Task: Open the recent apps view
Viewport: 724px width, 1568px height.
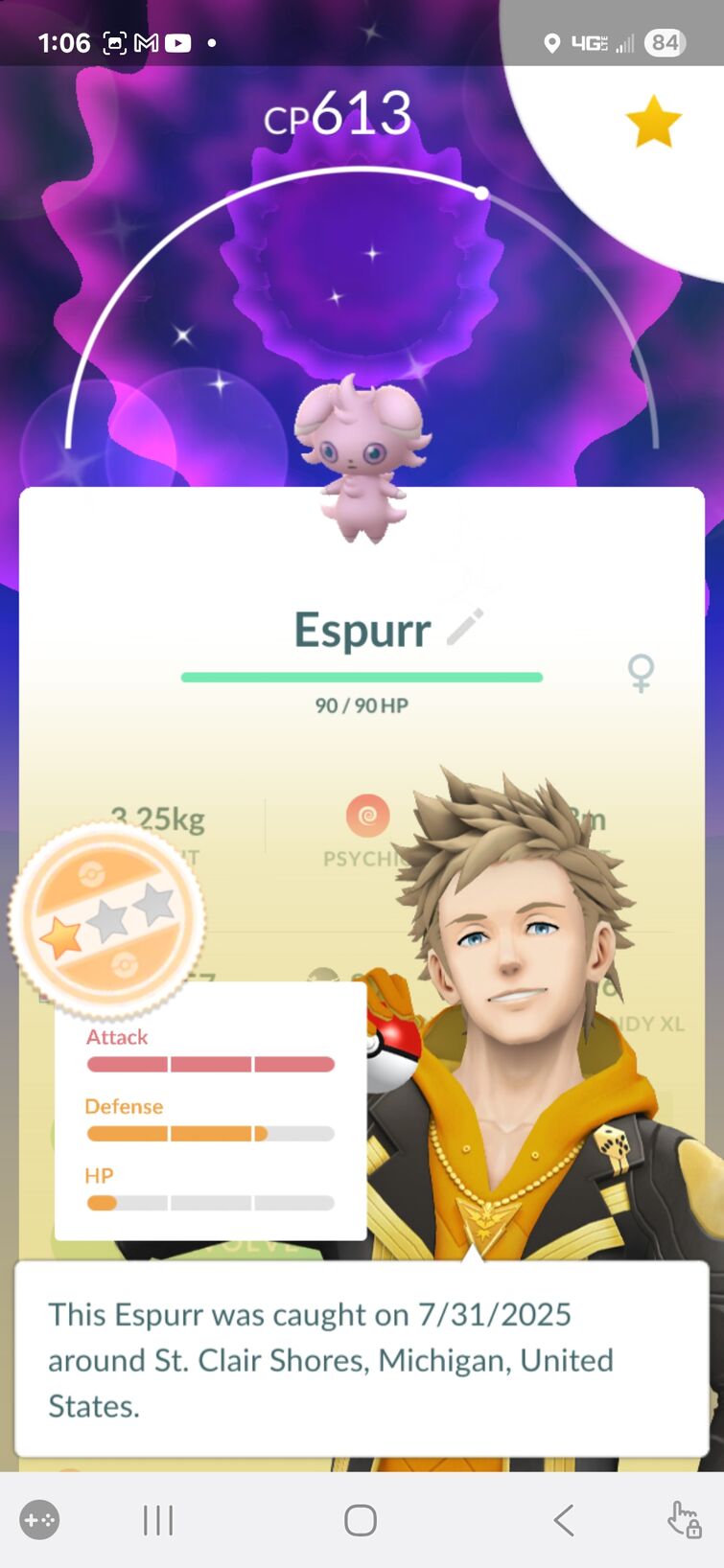Action: (158, 1520)
